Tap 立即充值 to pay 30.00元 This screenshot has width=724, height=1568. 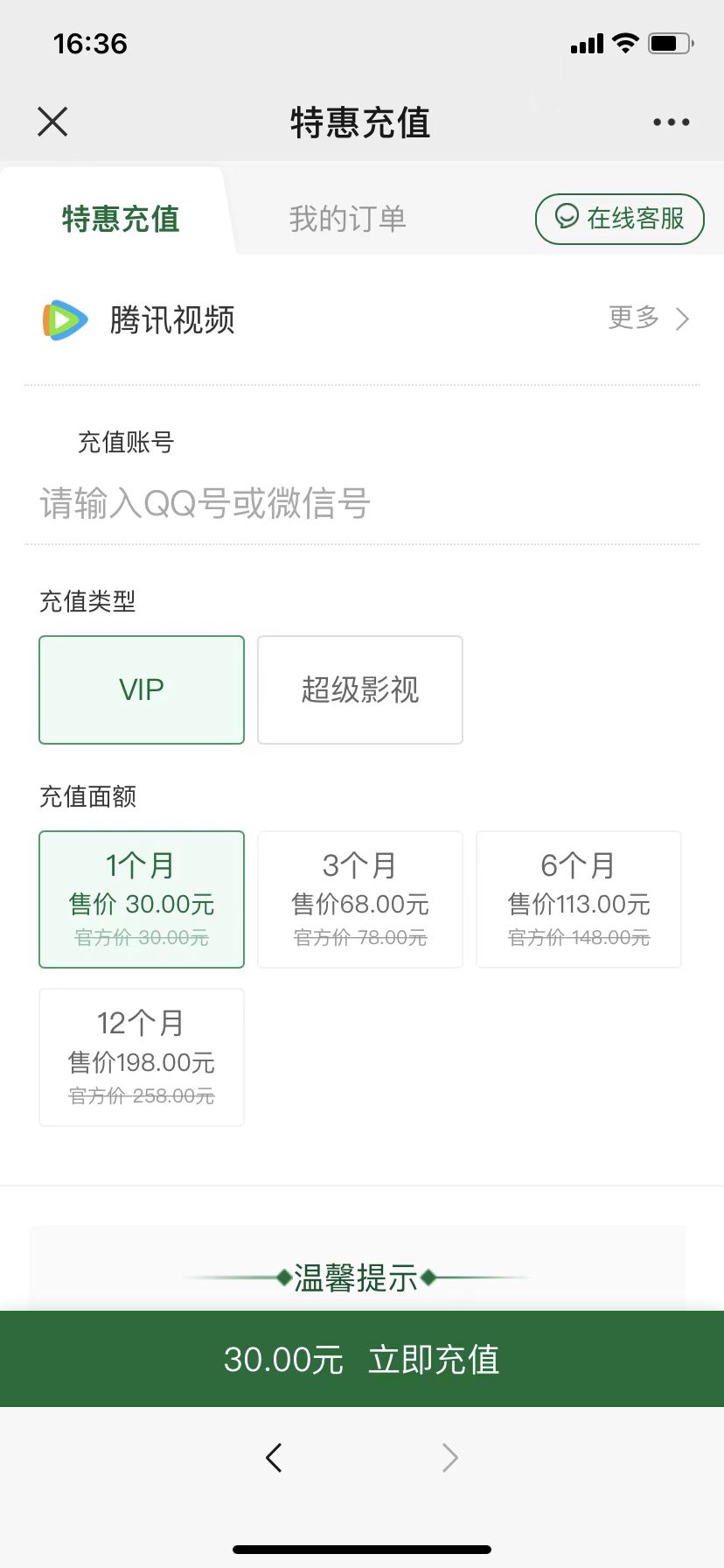tap(362, 1359)
